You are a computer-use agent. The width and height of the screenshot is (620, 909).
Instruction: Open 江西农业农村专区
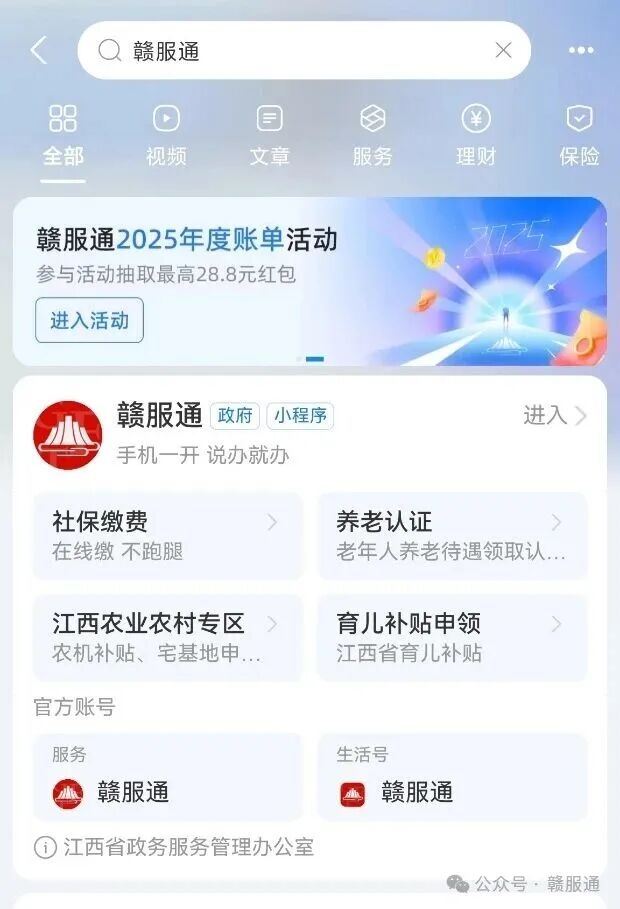(167, 637)
